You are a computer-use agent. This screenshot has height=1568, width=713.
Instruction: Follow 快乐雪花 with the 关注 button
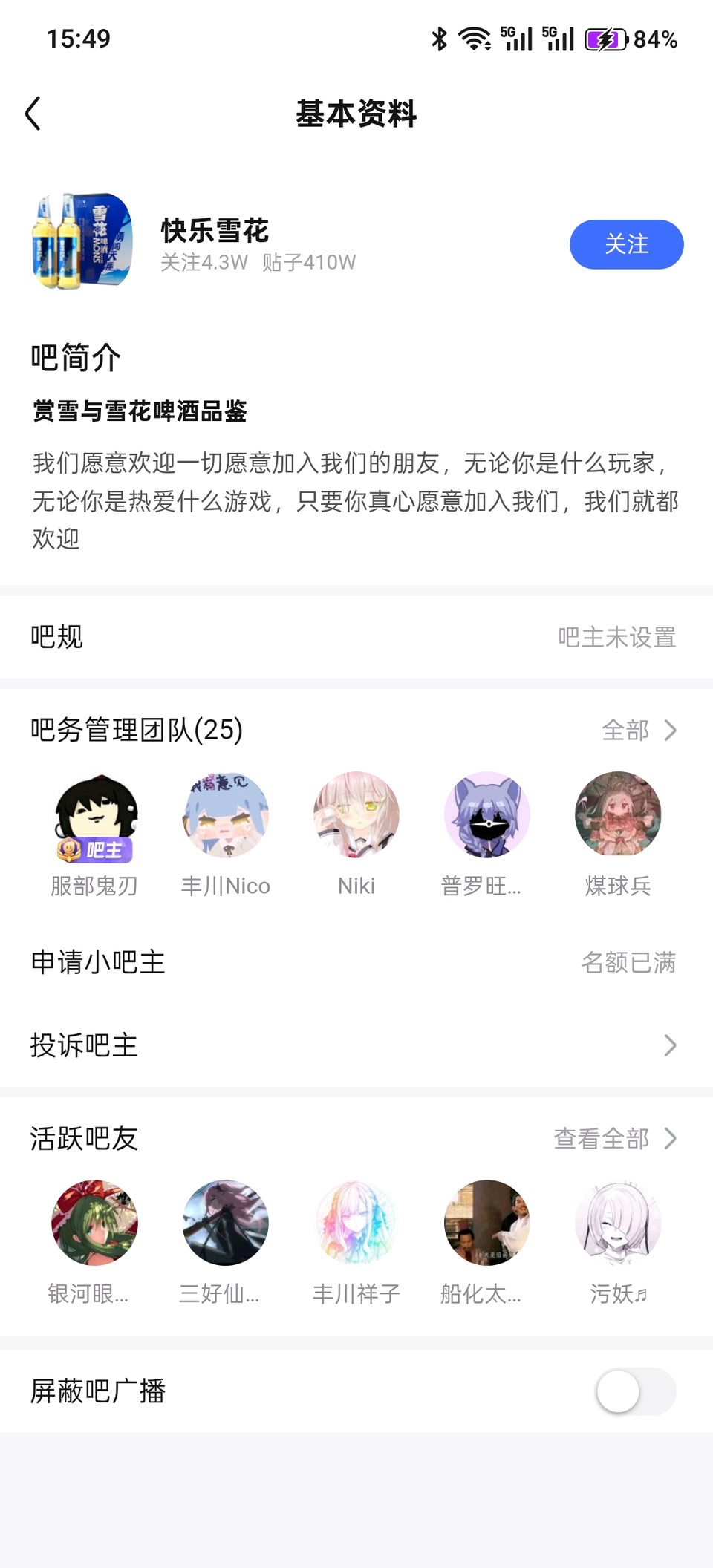pos(625,244)
